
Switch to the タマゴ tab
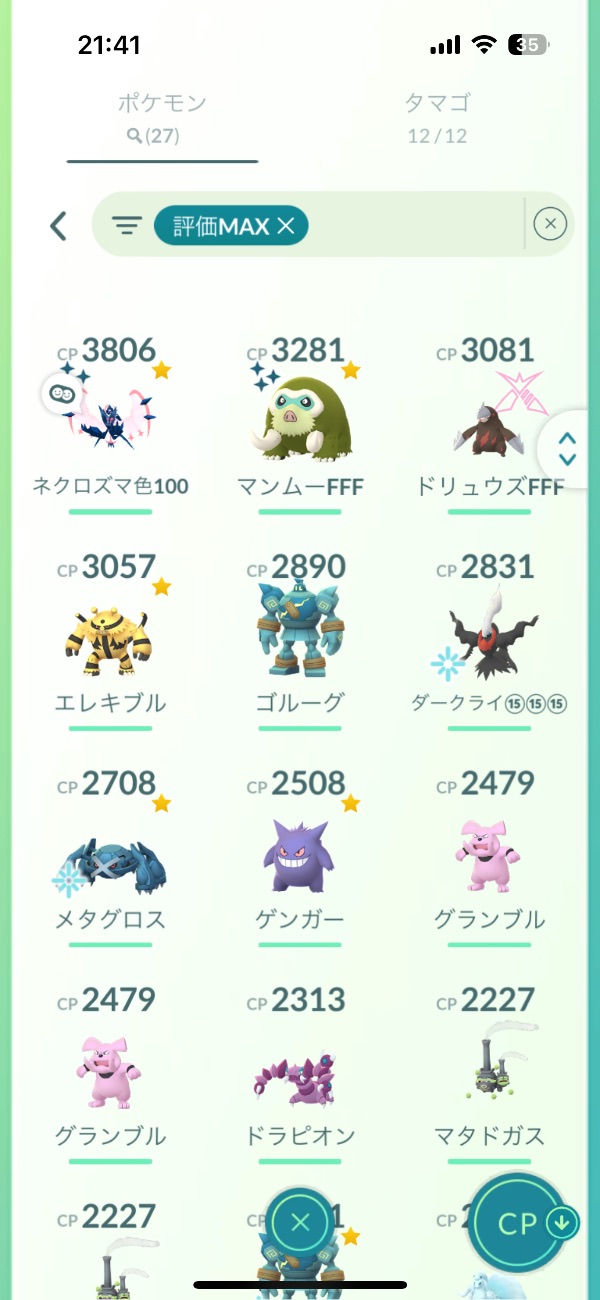click(437, 117)
